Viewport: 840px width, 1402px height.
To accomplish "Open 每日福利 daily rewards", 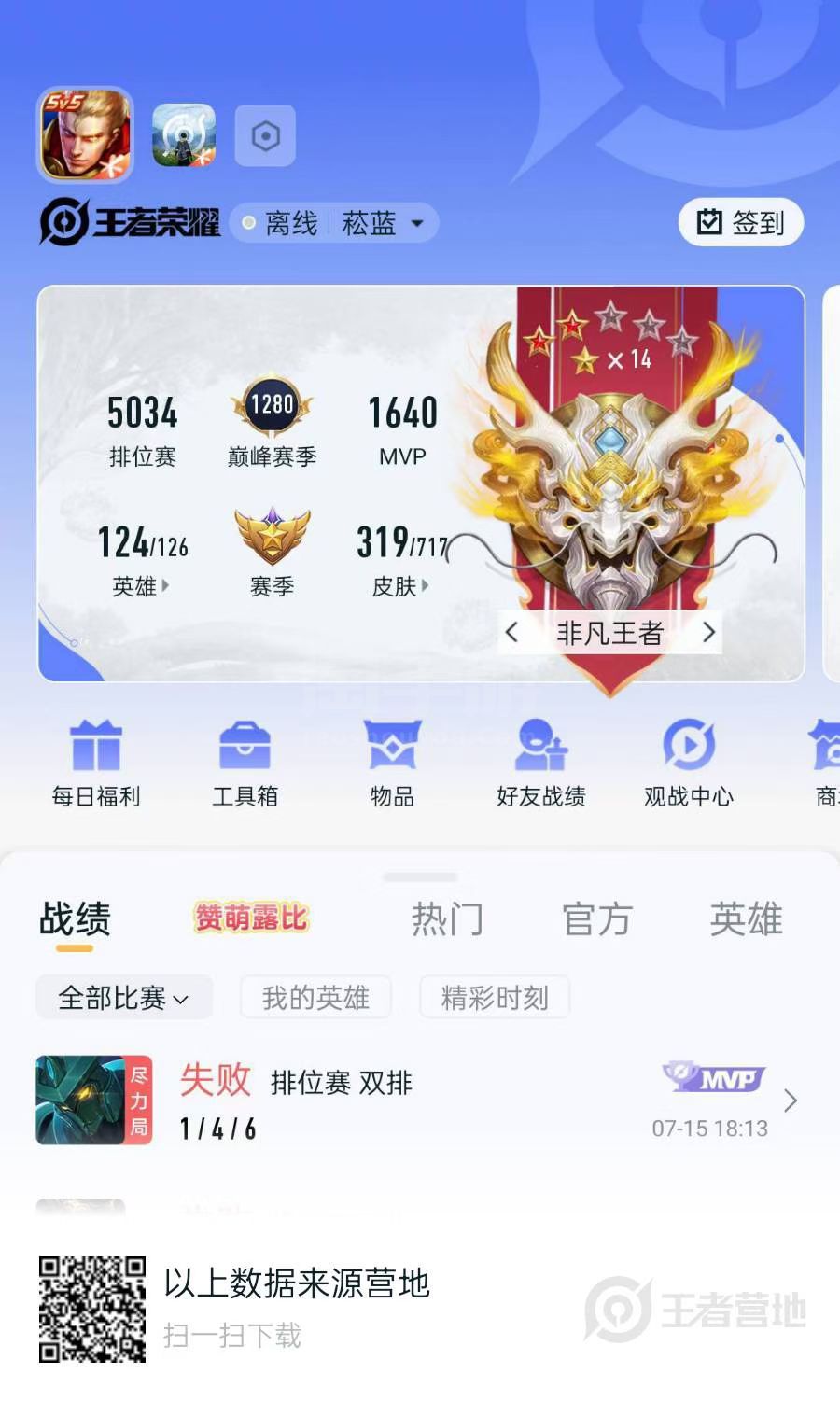I will [96, 764].
